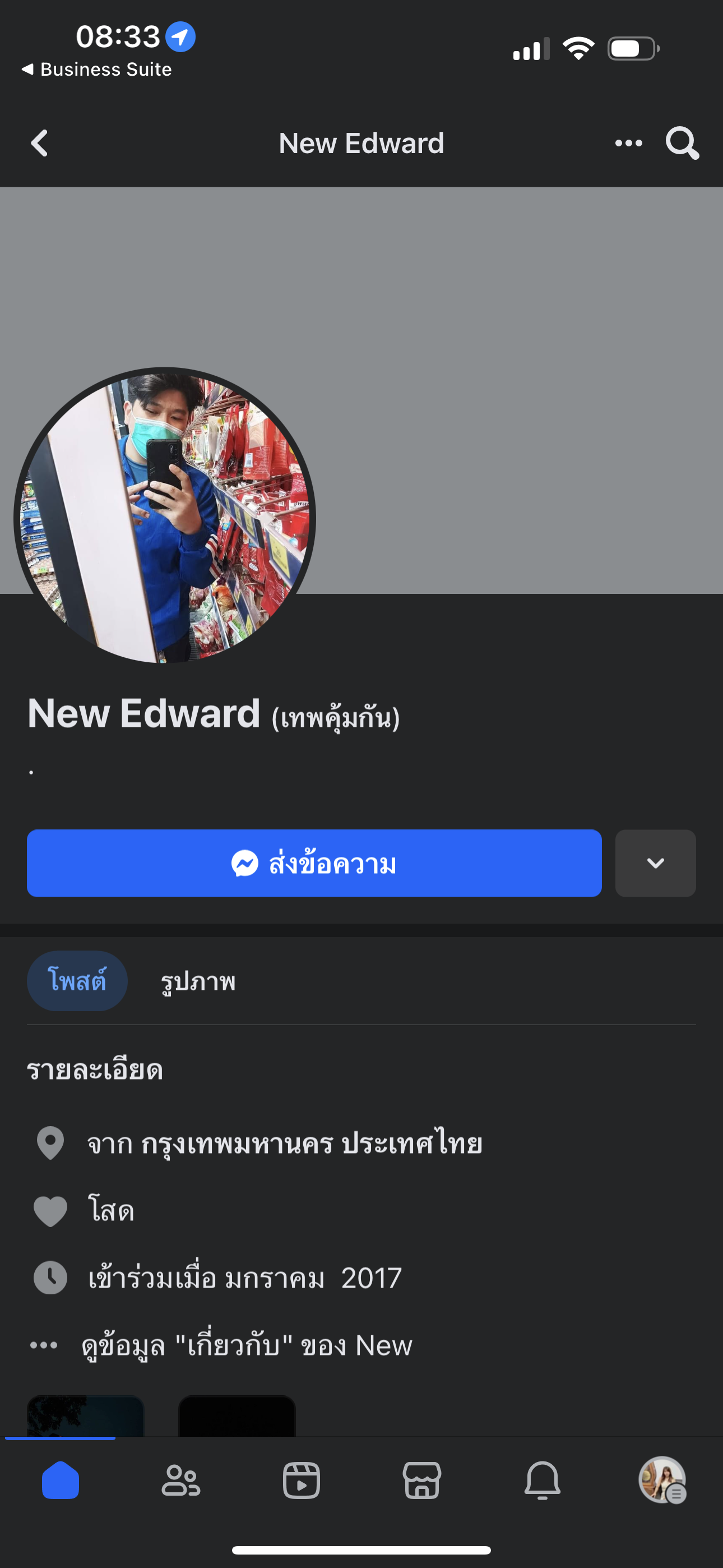This screenshot has height=1568, width=723.
Task: Search within this profile
Action: tap(682, 144)
